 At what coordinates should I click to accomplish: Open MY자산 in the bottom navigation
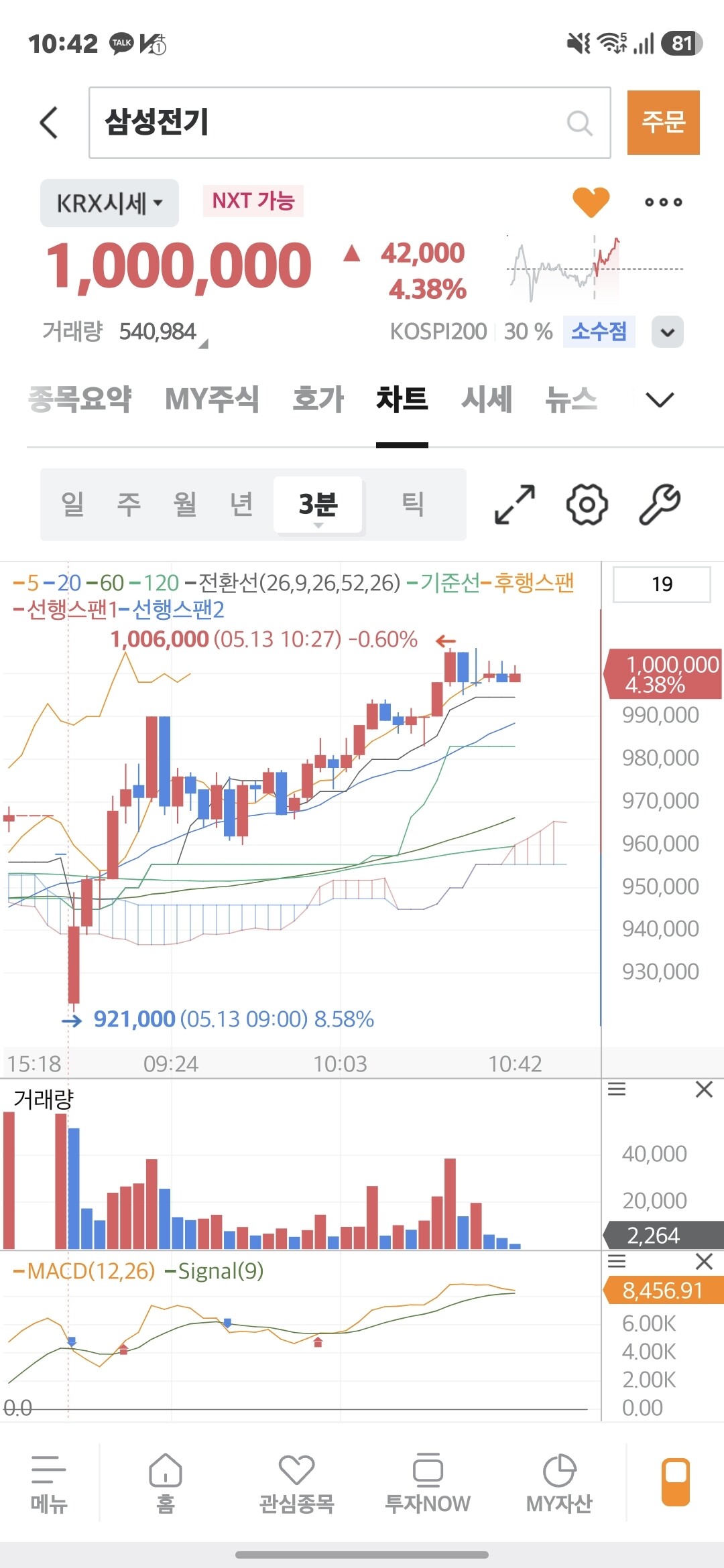(559, 1484)
